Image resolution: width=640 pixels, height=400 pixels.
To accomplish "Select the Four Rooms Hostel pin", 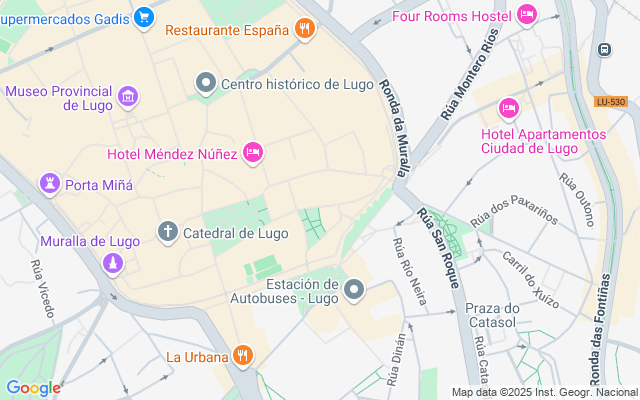I will (528, 15).
